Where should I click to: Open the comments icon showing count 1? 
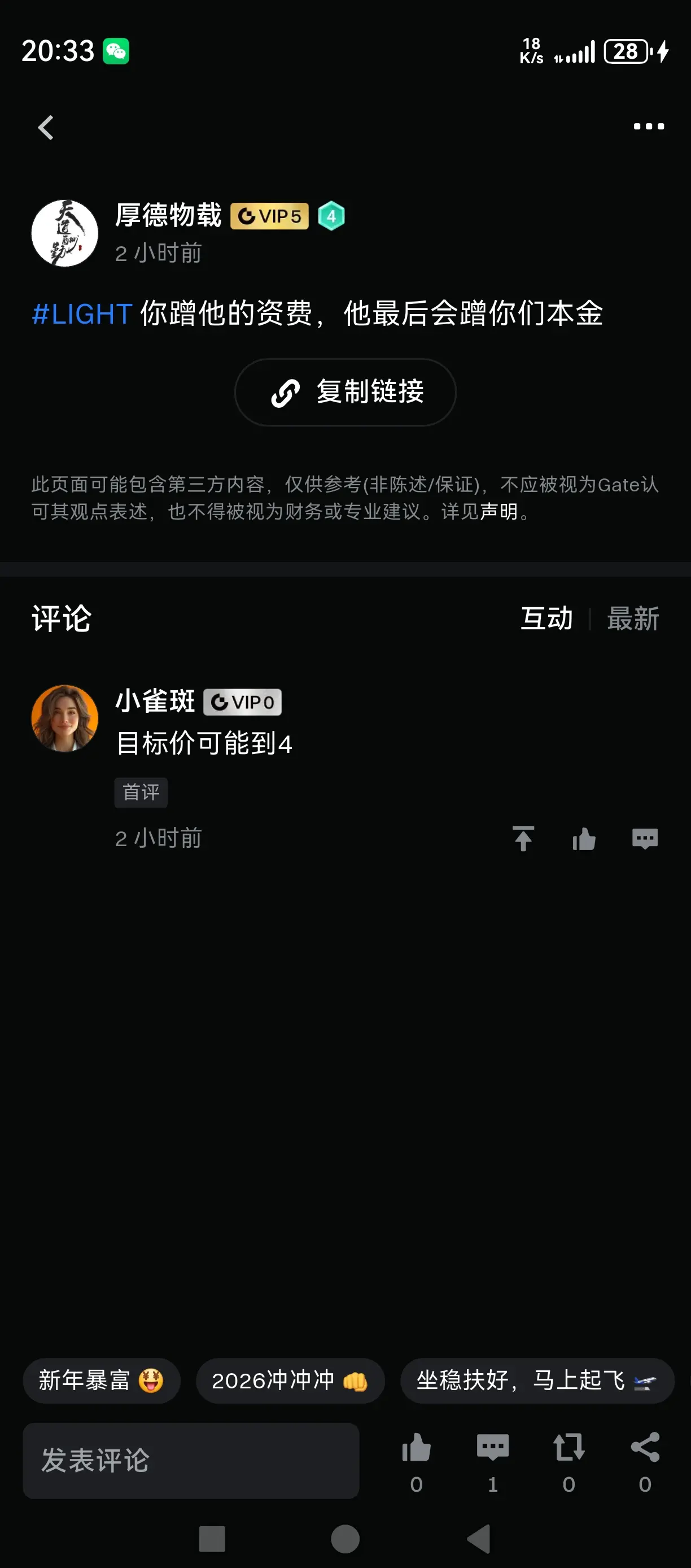[x=493, y=1448]
